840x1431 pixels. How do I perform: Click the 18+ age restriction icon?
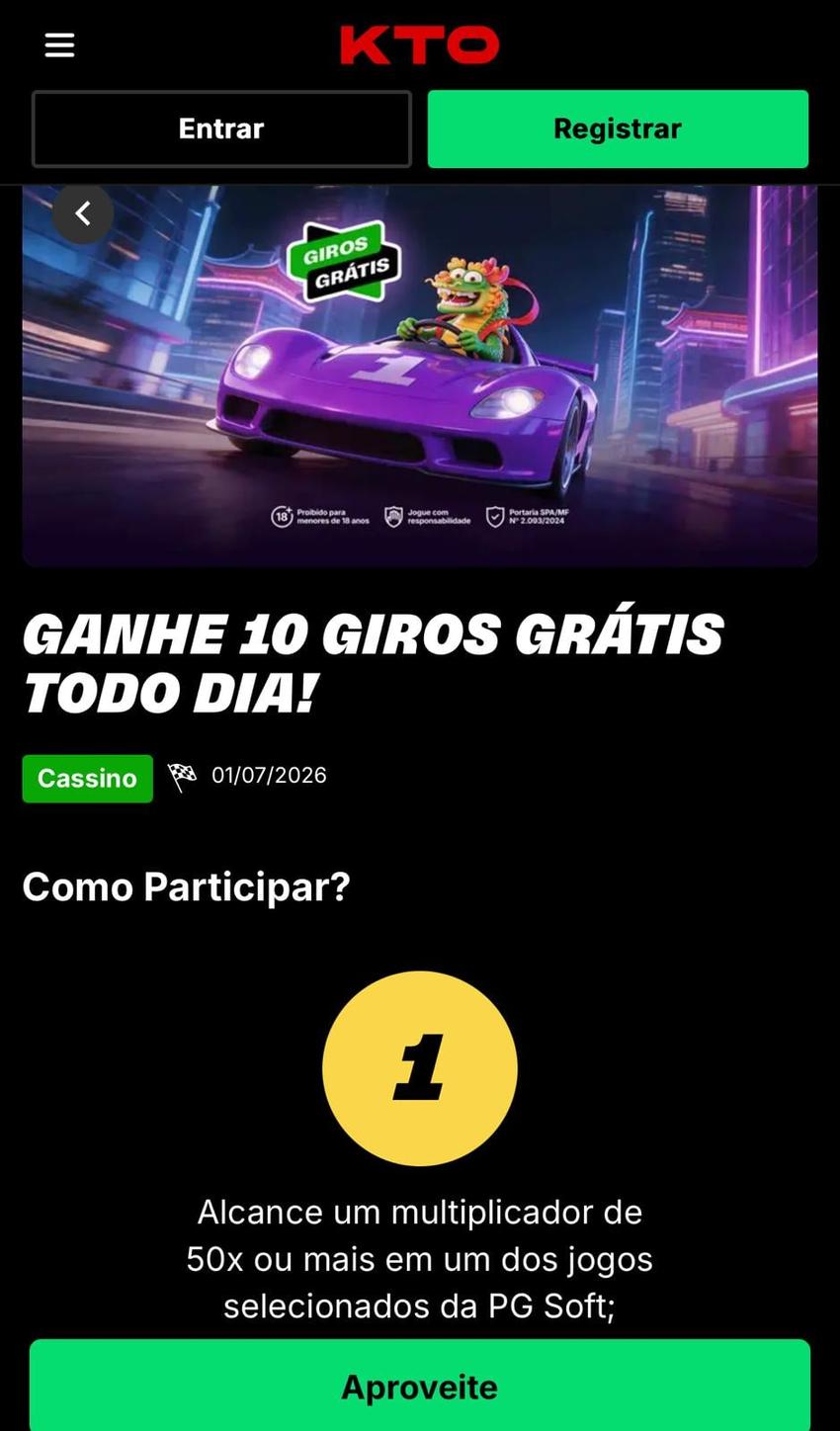pyautogui.click(x=280, y=515)
